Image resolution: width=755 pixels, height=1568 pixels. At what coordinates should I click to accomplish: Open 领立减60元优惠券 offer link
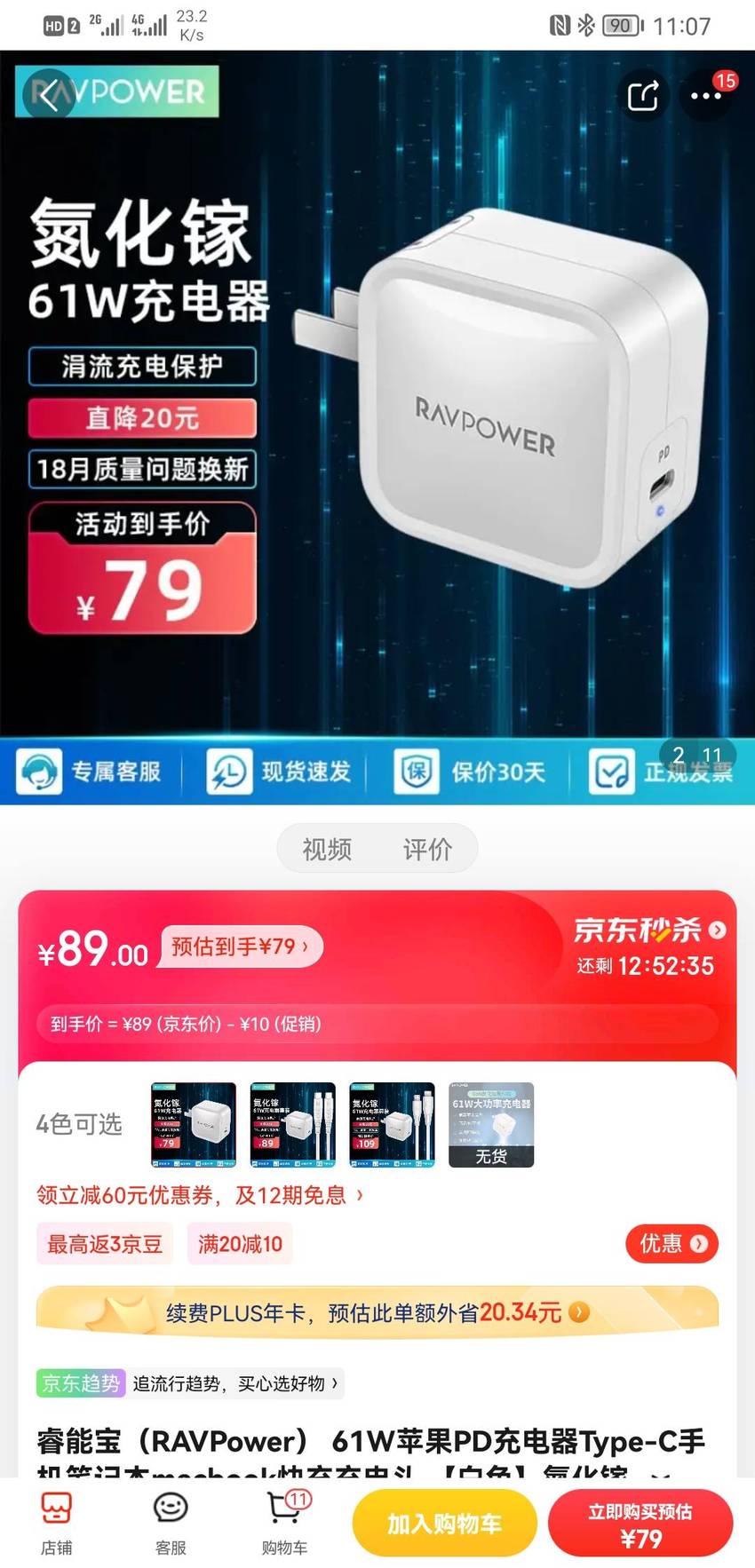pyautogui.click(x=200, y=1195)
